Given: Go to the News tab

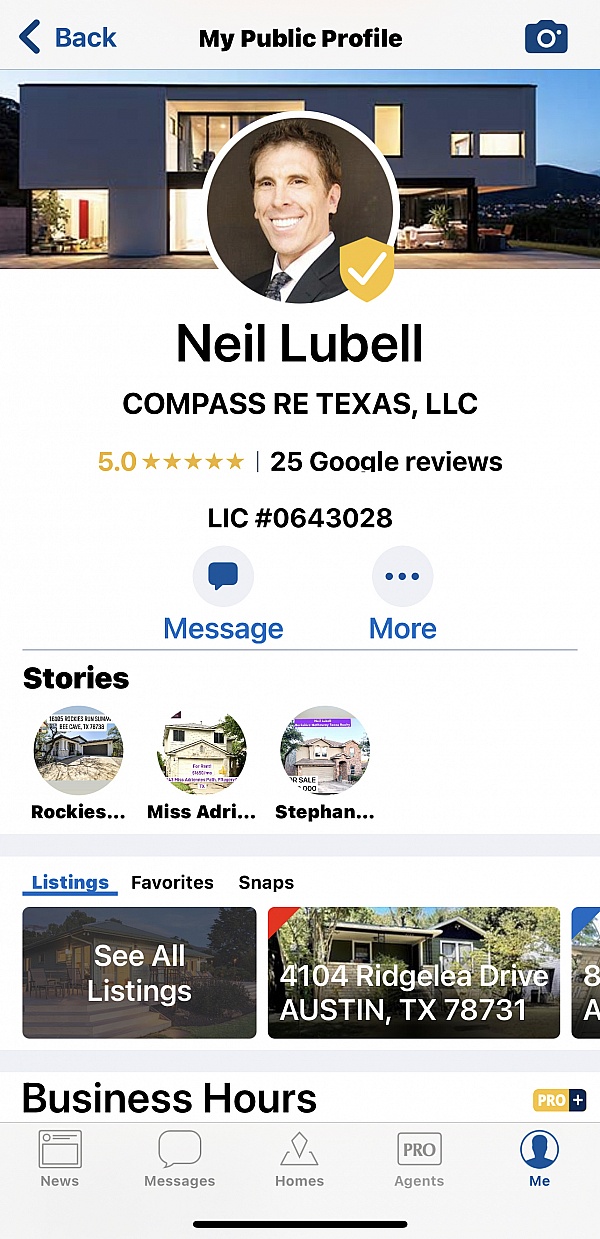Looking at the screenshot, I should point(60,1160).
